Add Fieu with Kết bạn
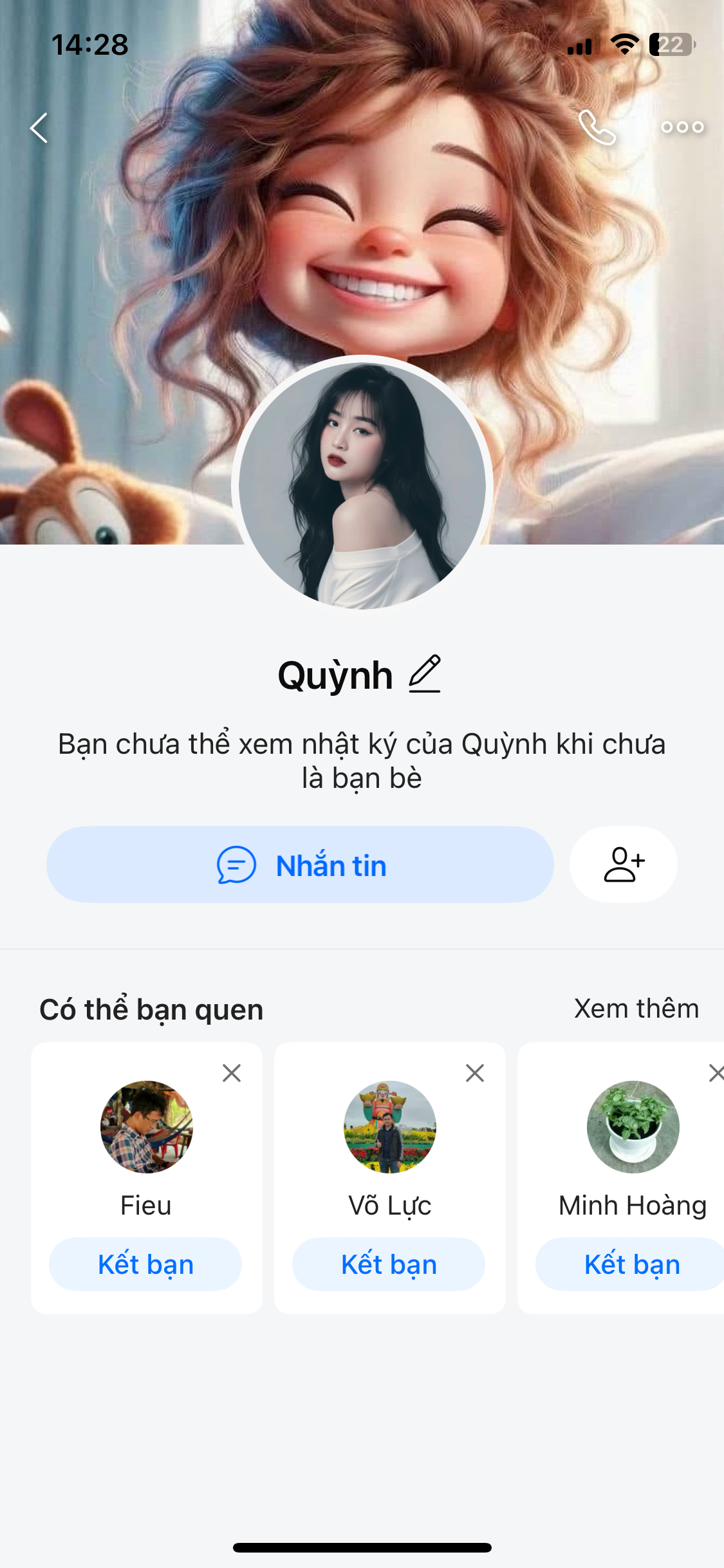This screenshot has width=724, height=1568. pos(145,1264)
